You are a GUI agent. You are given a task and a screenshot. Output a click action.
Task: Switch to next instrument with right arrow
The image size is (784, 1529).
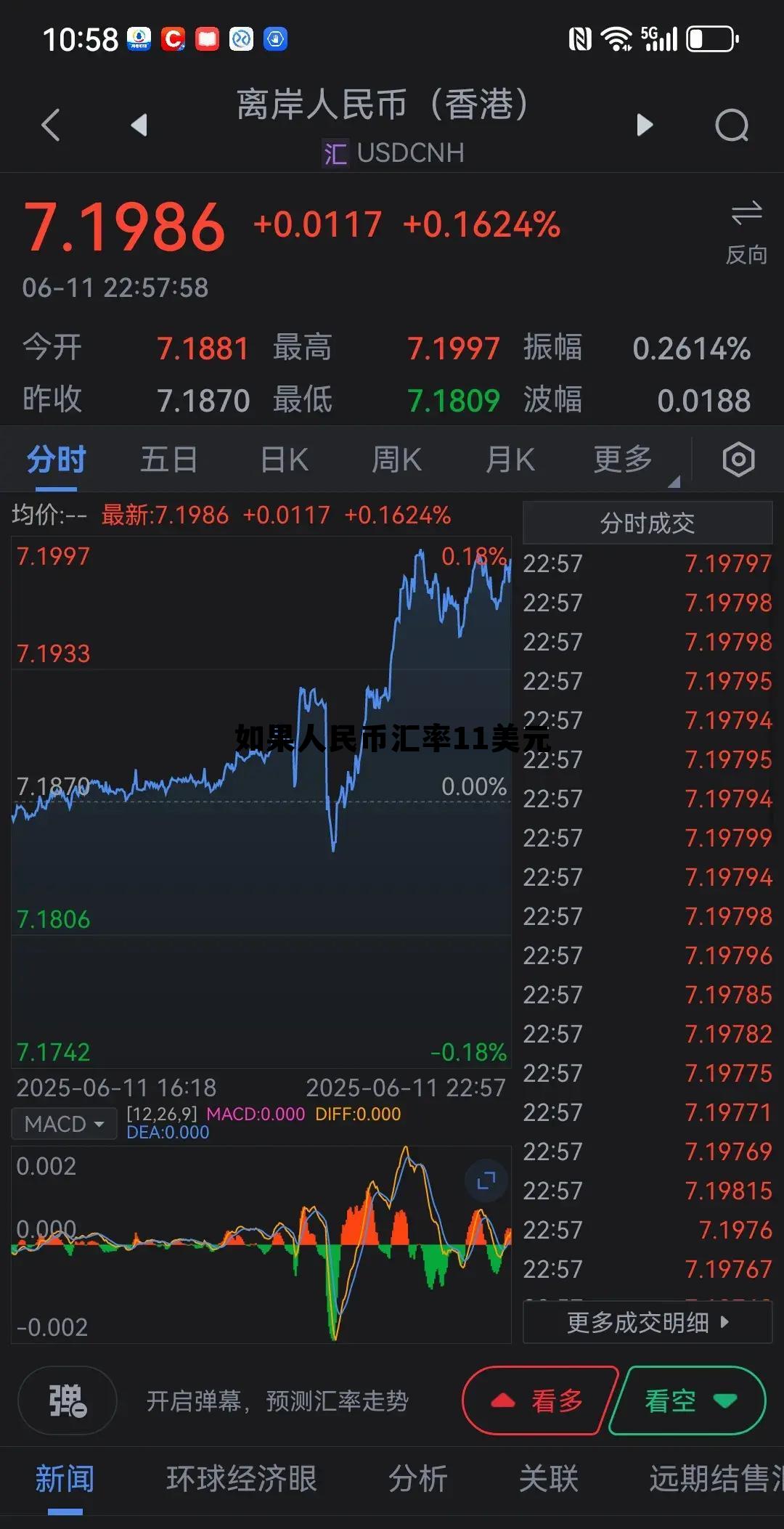pos(643,125)
